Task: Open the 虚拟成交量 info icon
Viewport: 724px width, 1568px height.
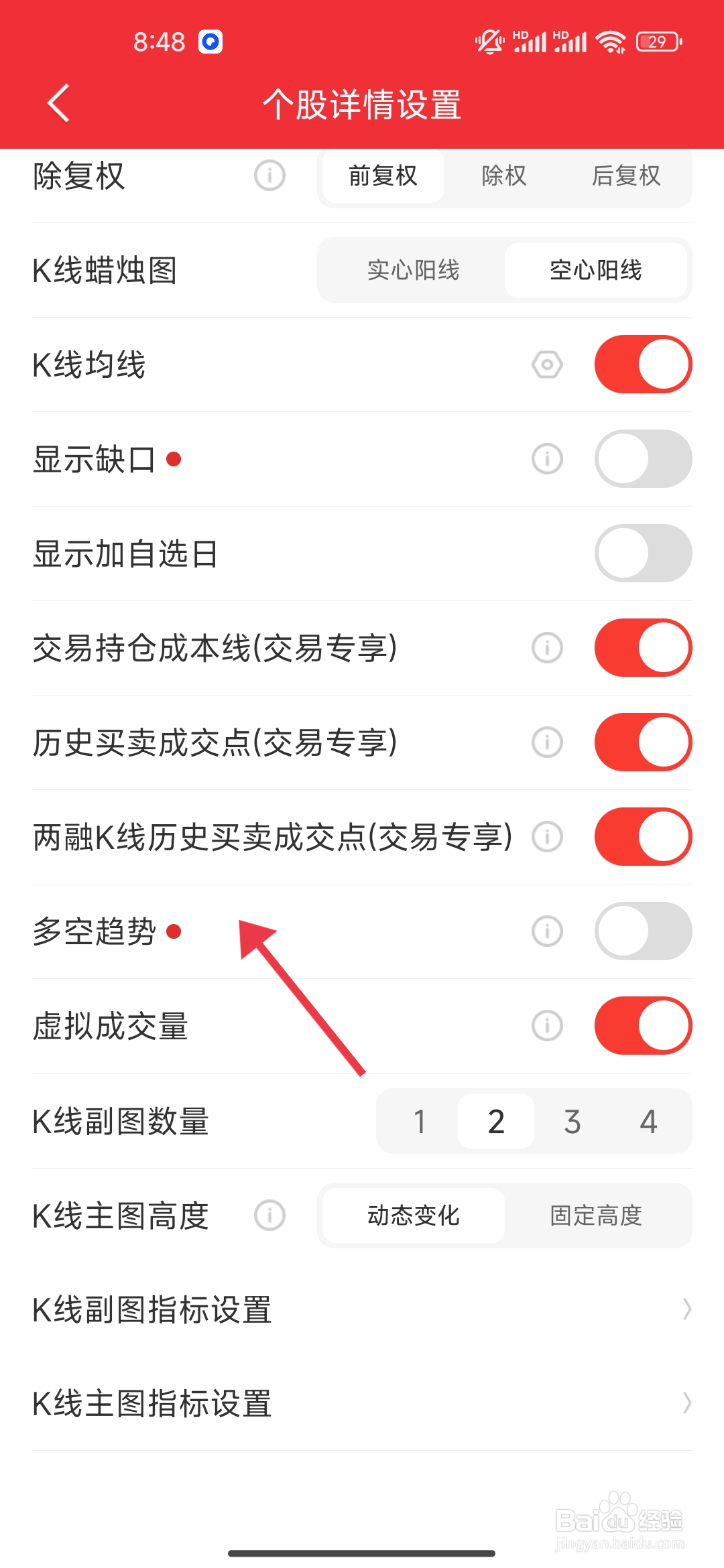Action: (547, 1026)
